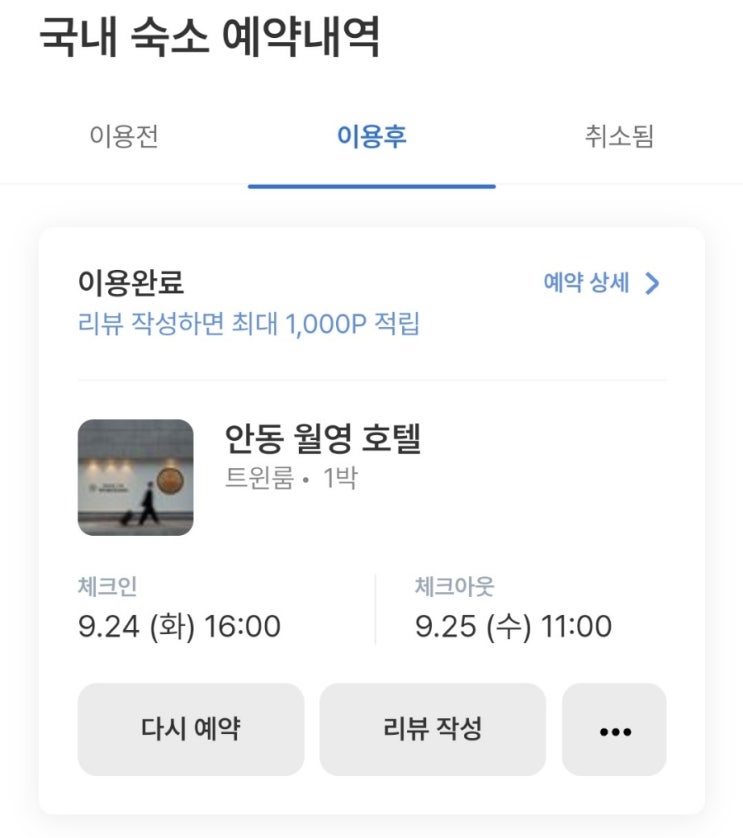
Task: Switch to the 이용전 tab
Action: coord(124,136)
